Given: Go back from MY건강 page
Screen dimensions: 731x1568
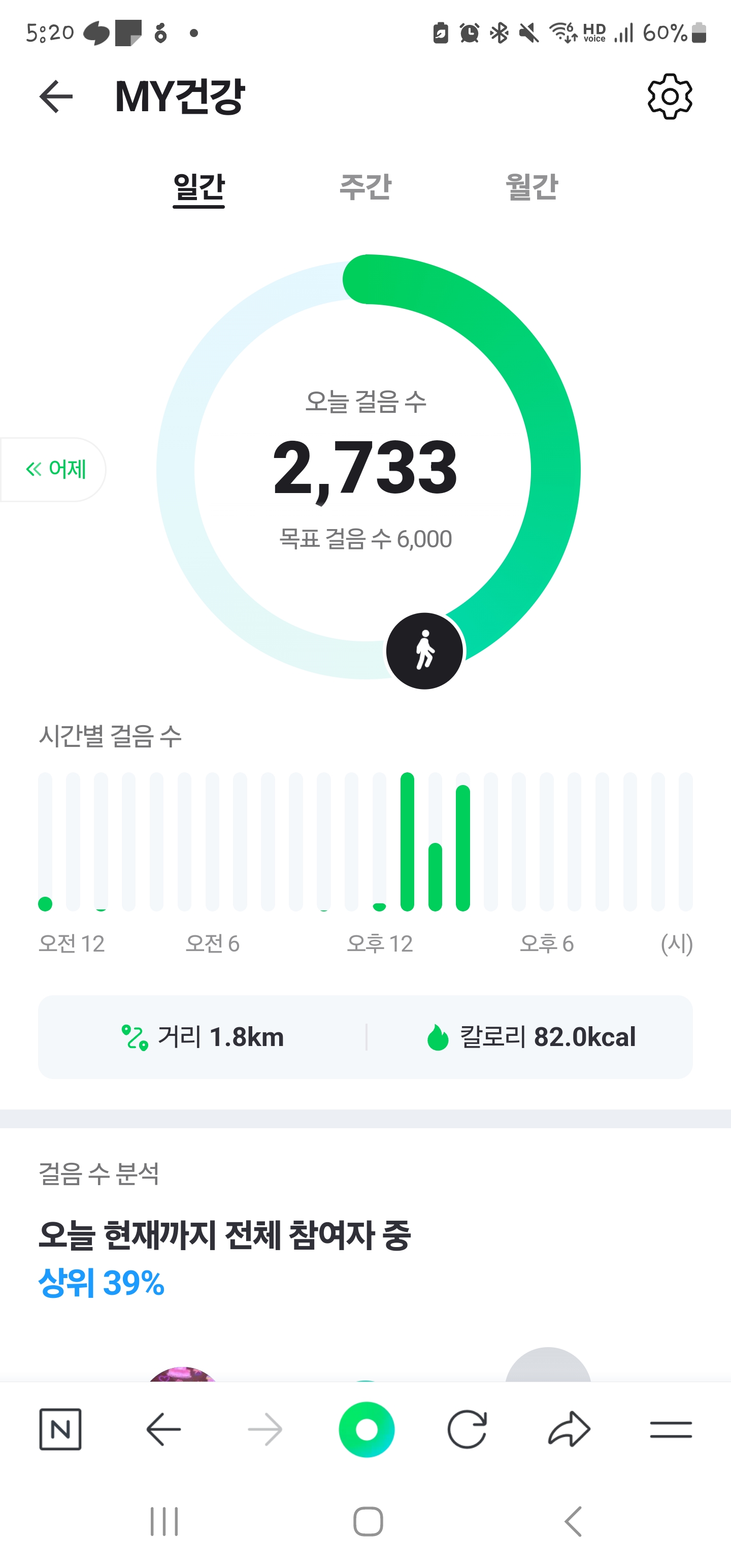Looking at the screenshot, I should click(x=56, y=97).
